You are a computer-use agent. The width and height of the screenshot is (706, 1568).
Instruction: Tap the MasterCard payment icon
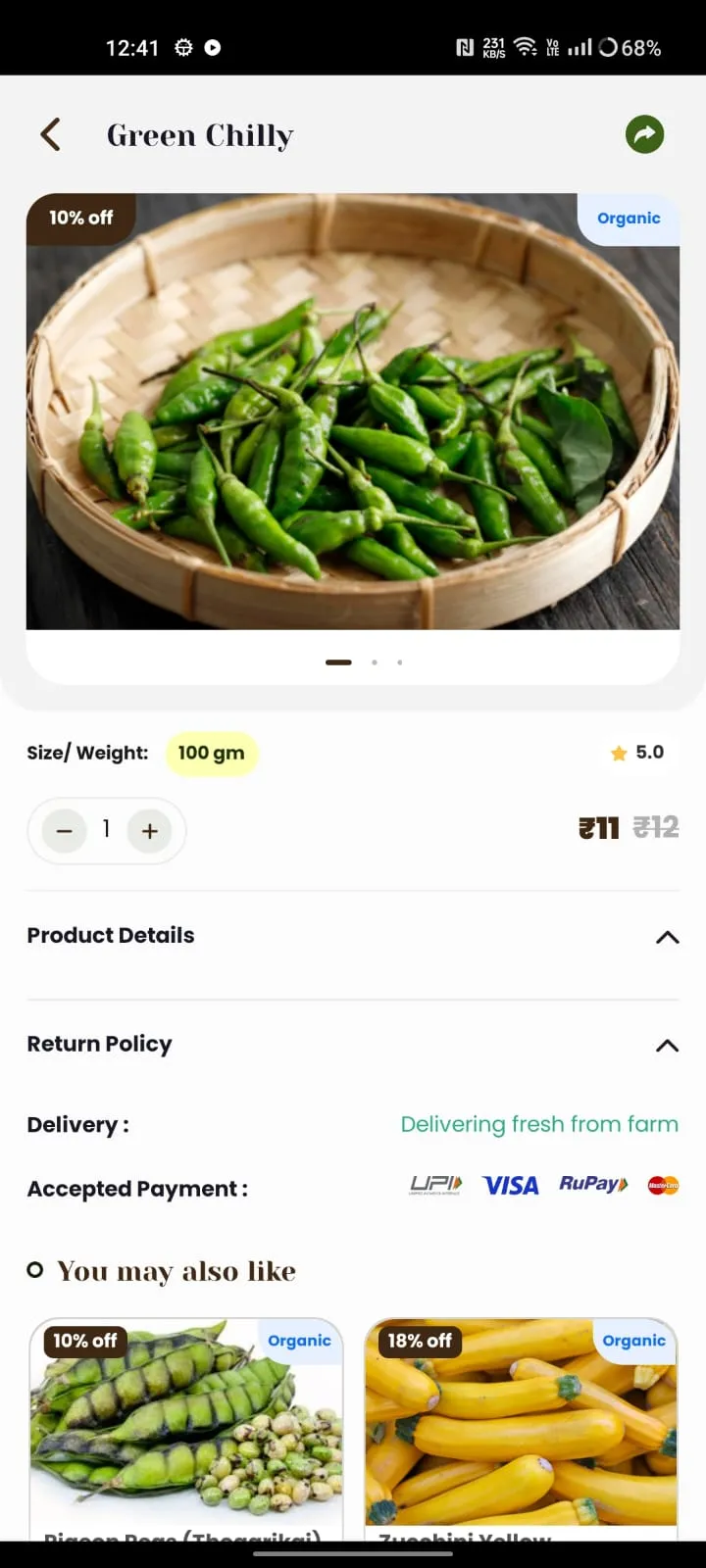coord(662,1185)
